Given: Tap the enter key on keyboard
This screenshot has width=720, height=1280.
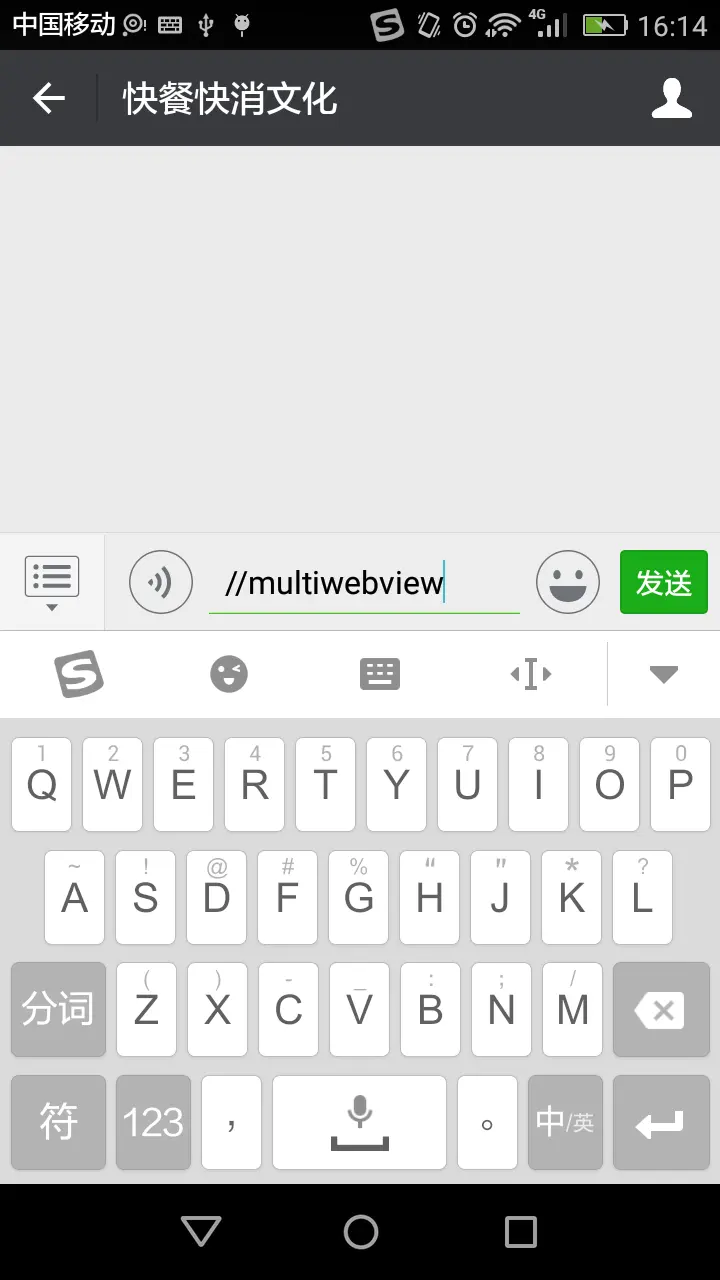Looking at the screenshot, I should point(660,1122).
